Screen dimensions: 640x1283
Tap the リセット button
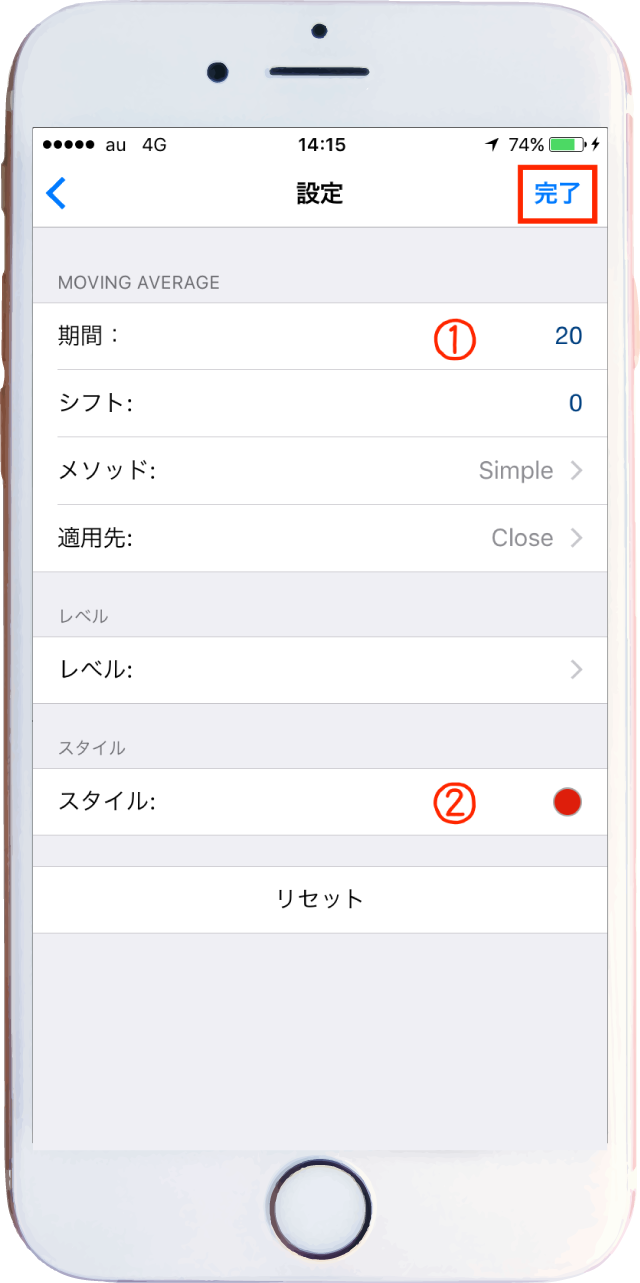(x=320, y=899)
